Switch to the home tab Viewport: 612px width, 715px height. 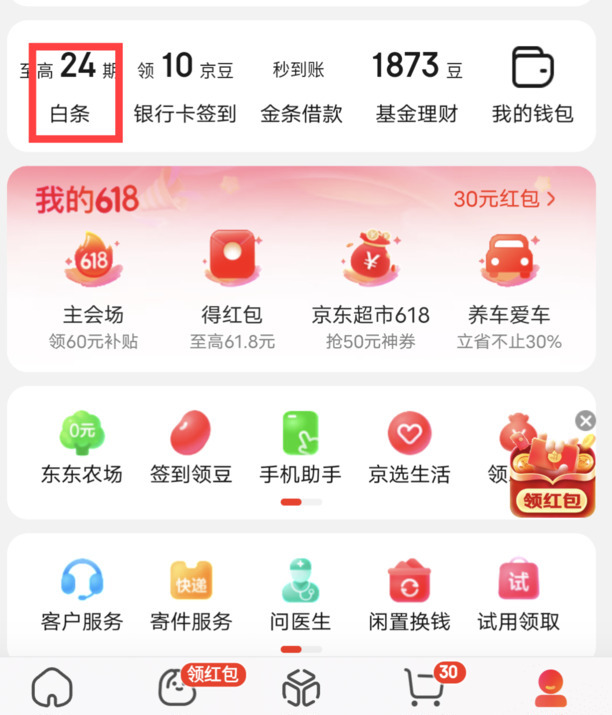click(52, 687)
